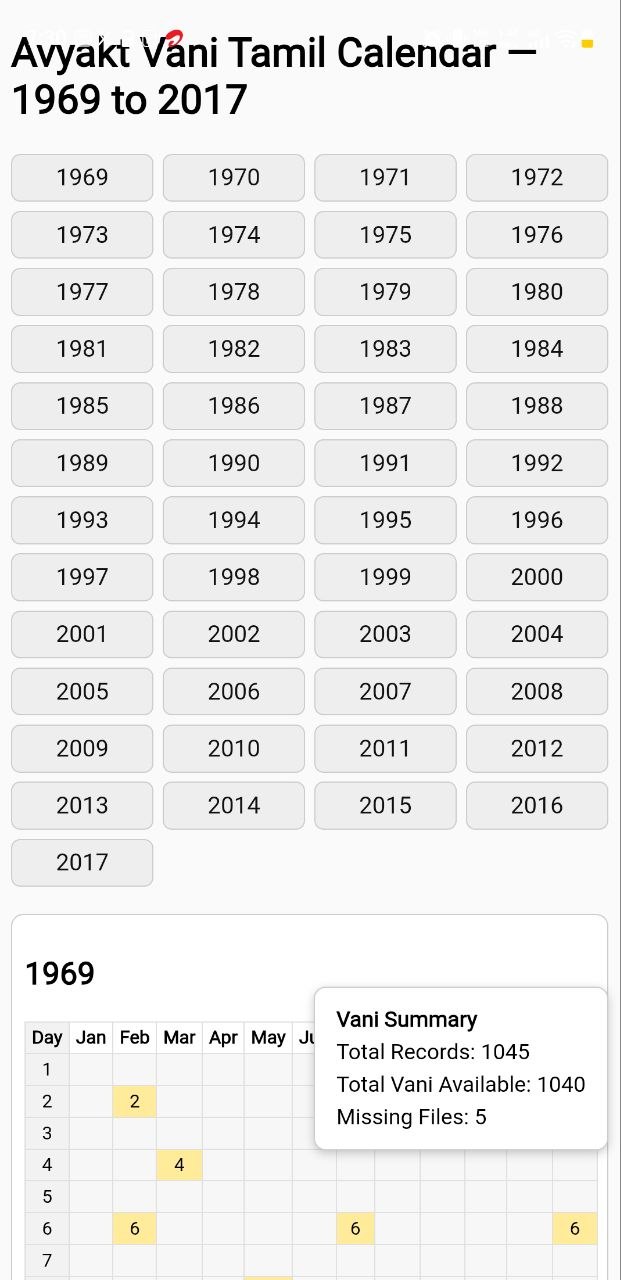621x1280 pixels.
Task: Switch to 1989 calendar
Action: tap(82, 463)
